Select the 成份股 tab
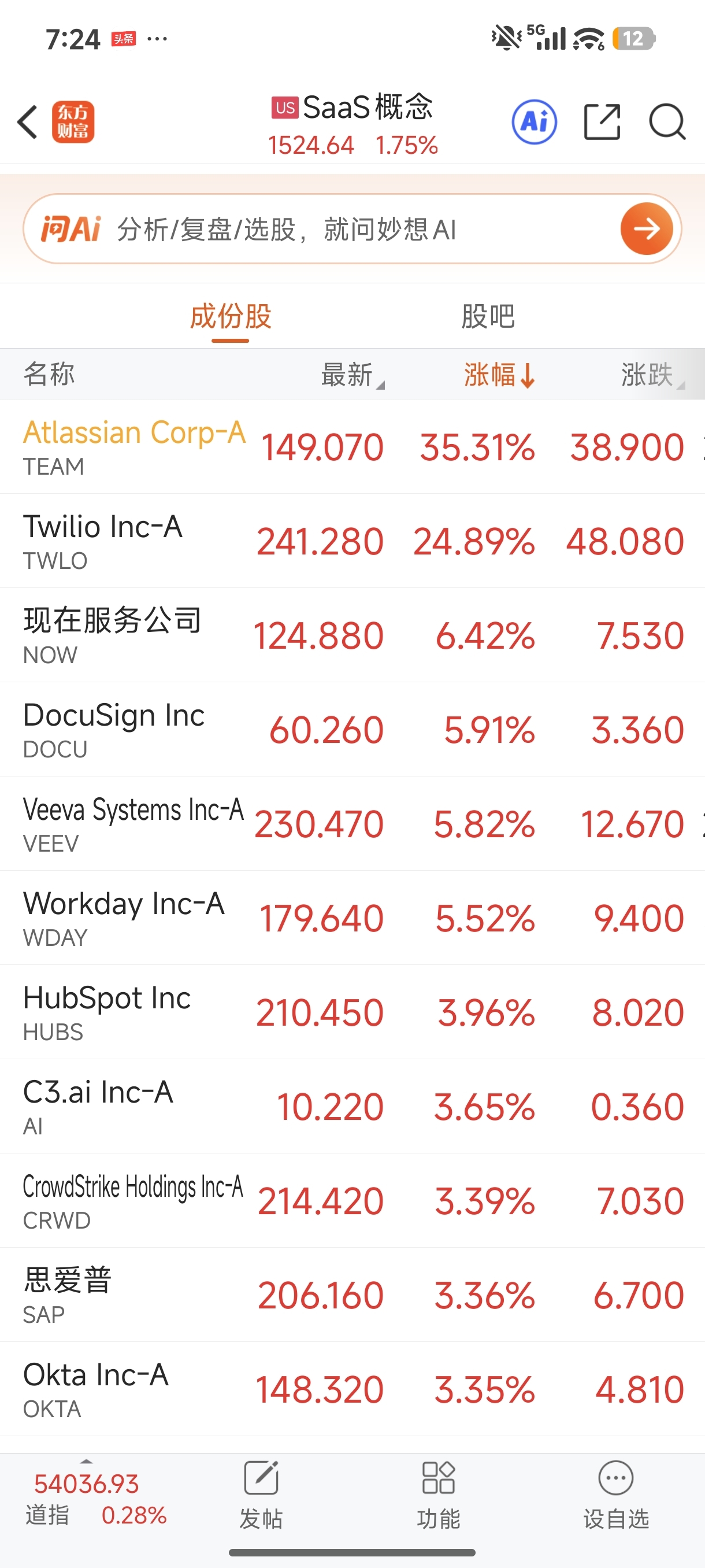Screen dimensions: 705x1568 point(231,316)
